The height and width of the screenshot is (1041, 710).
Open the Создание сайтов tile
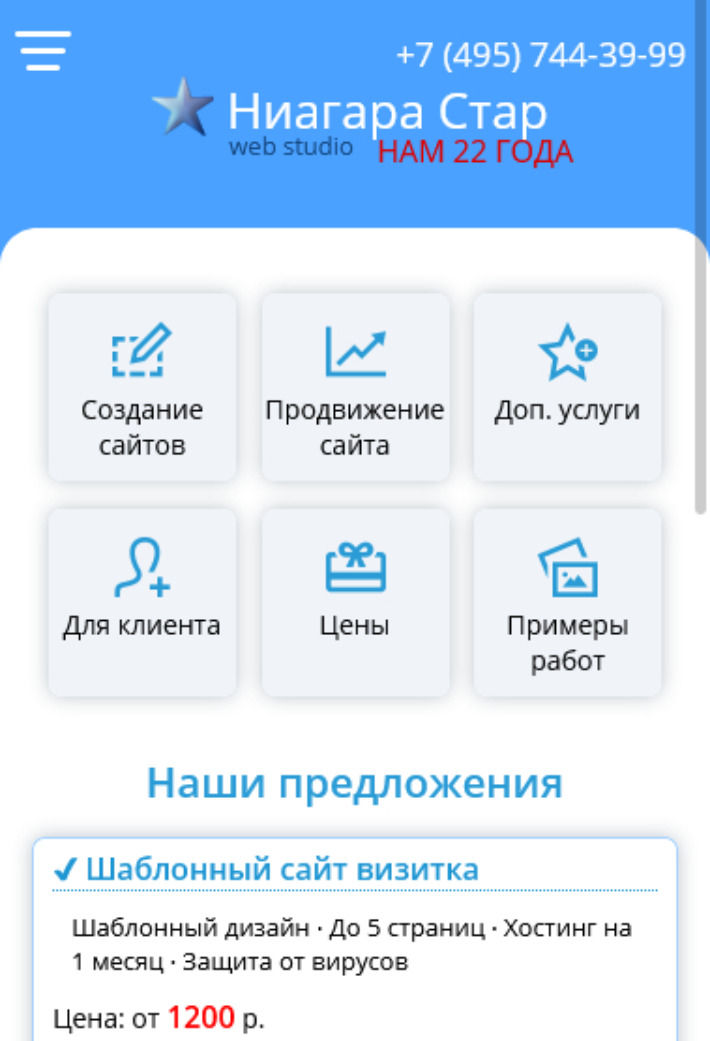pos(142,387)
